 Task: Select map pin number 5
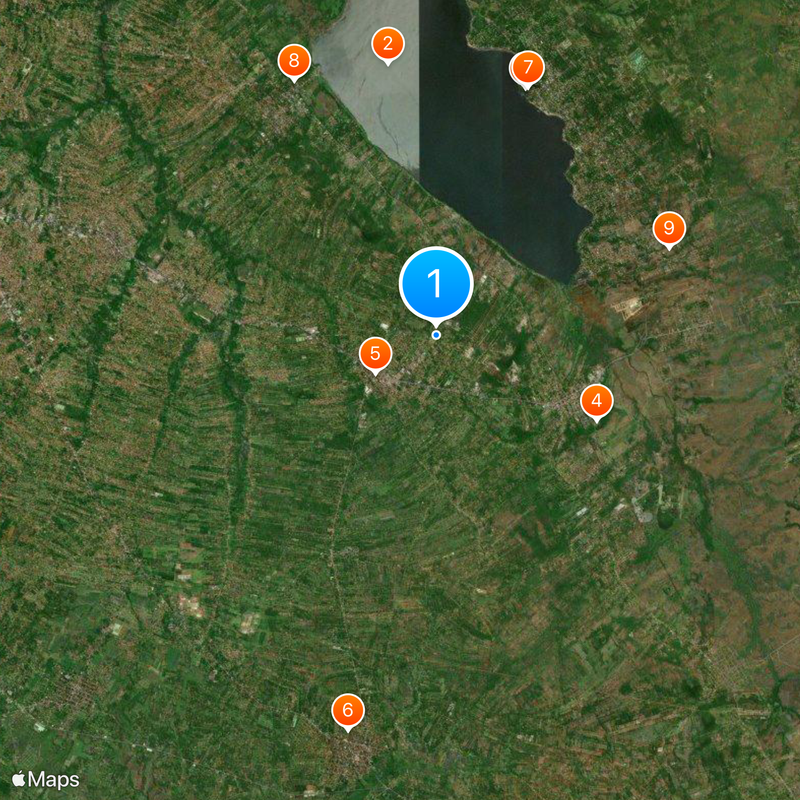pos(375,353)
